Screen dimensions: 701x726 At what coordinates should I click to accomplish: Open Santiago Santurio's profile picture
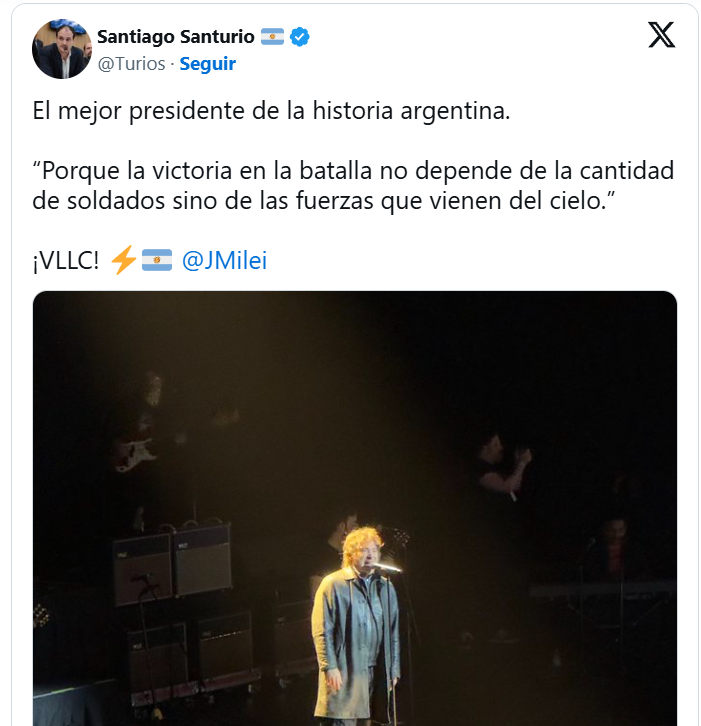(x=62, y=49)
